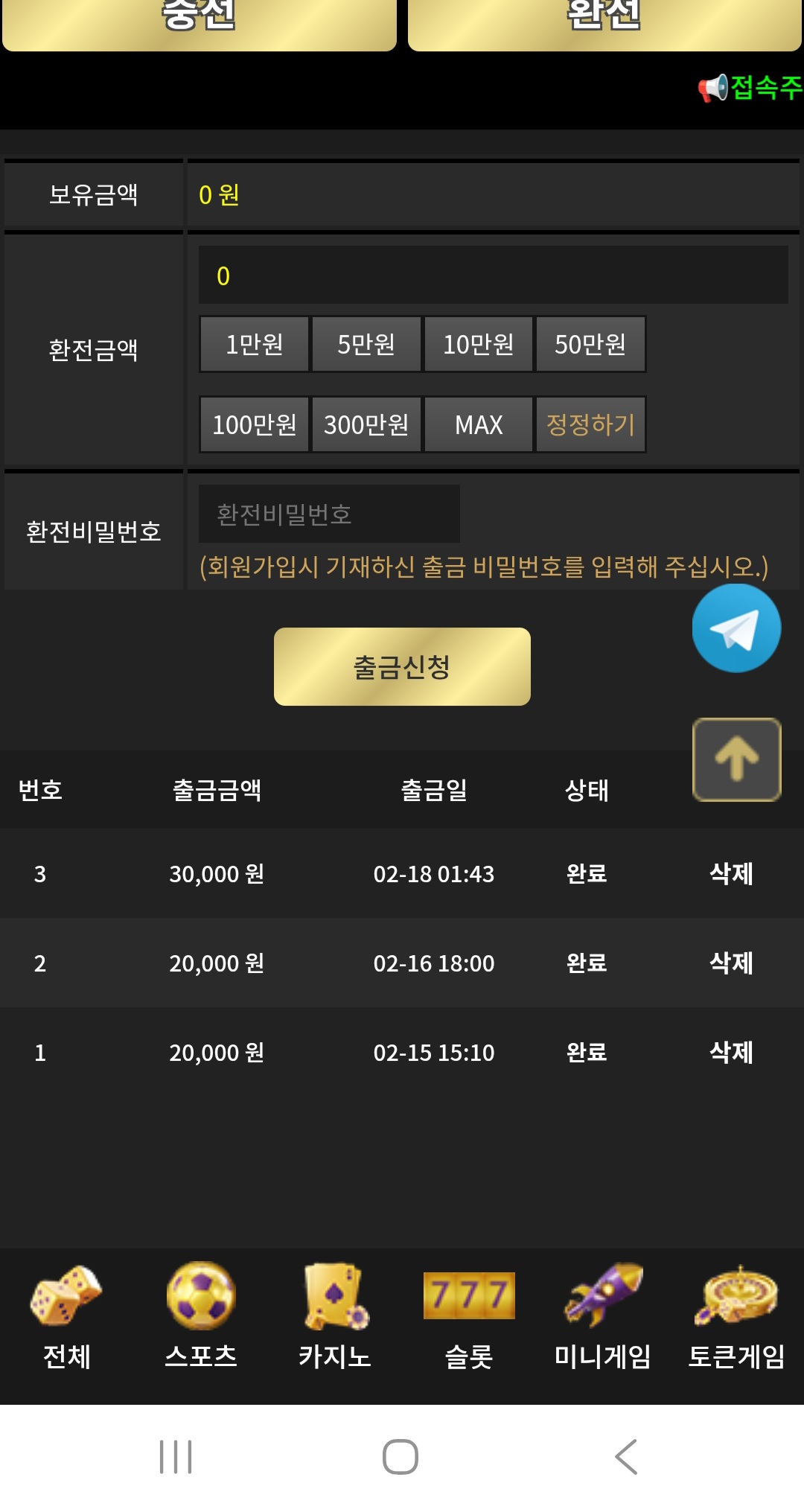
Task: Submit the request with 출금신청
Action: (x=402, y=666)
